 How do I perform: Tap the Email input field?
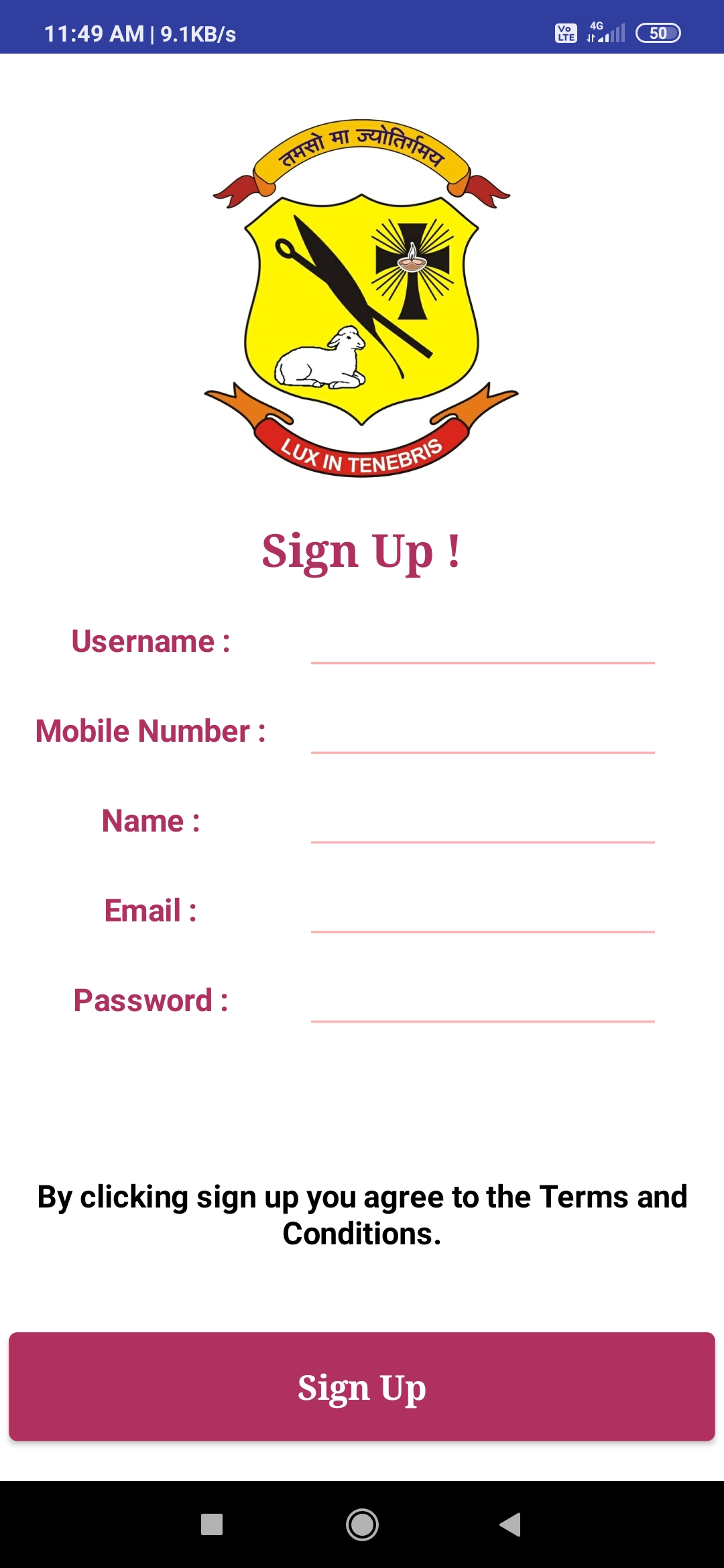(x=483, y=911)
